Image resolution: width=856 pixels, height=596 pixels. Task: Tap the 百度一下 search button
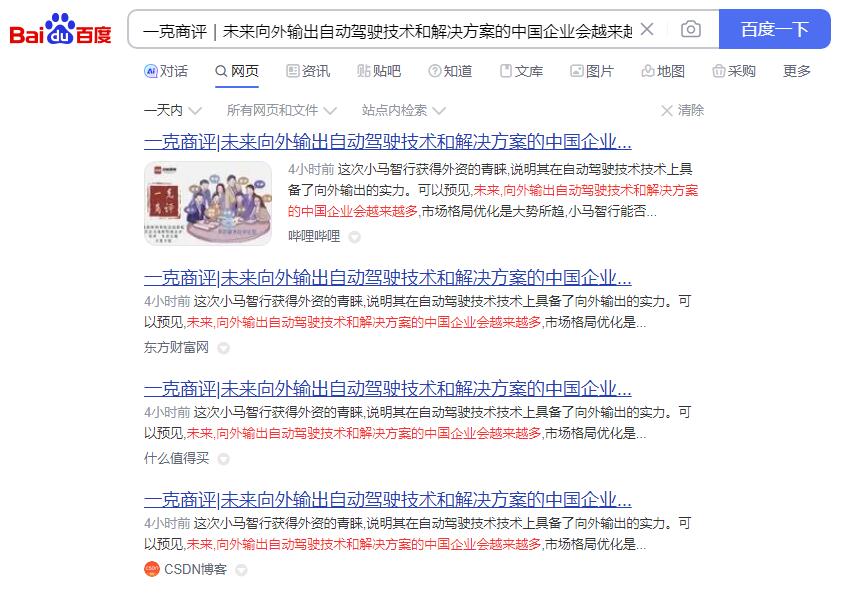[x=774, y=30]
